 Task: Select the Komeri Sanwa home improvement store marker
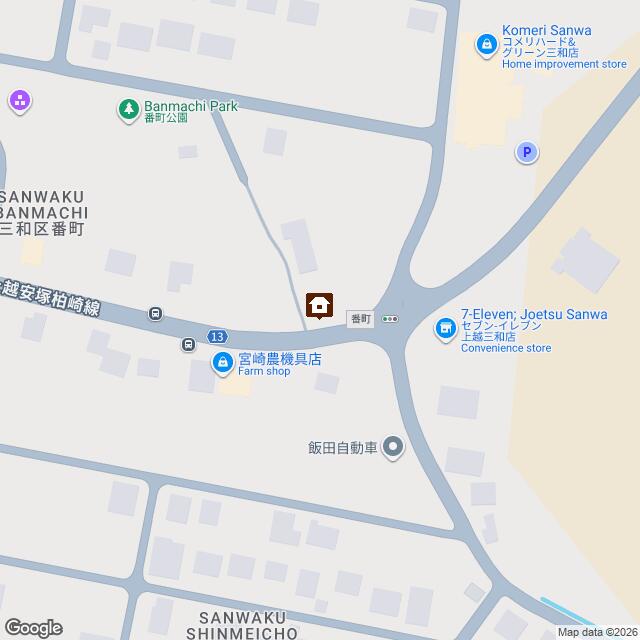486,44
